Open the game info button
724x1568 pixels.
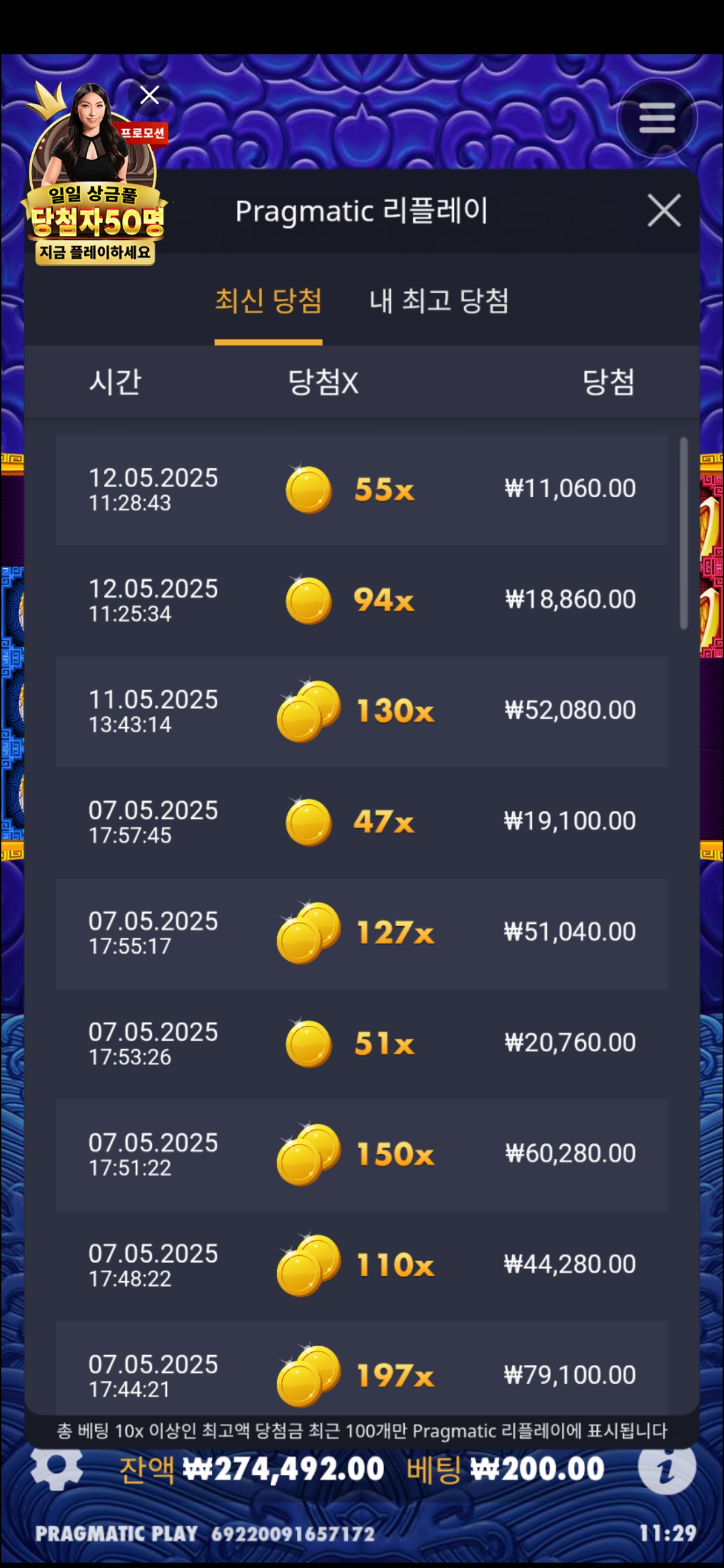point(666,1467)
